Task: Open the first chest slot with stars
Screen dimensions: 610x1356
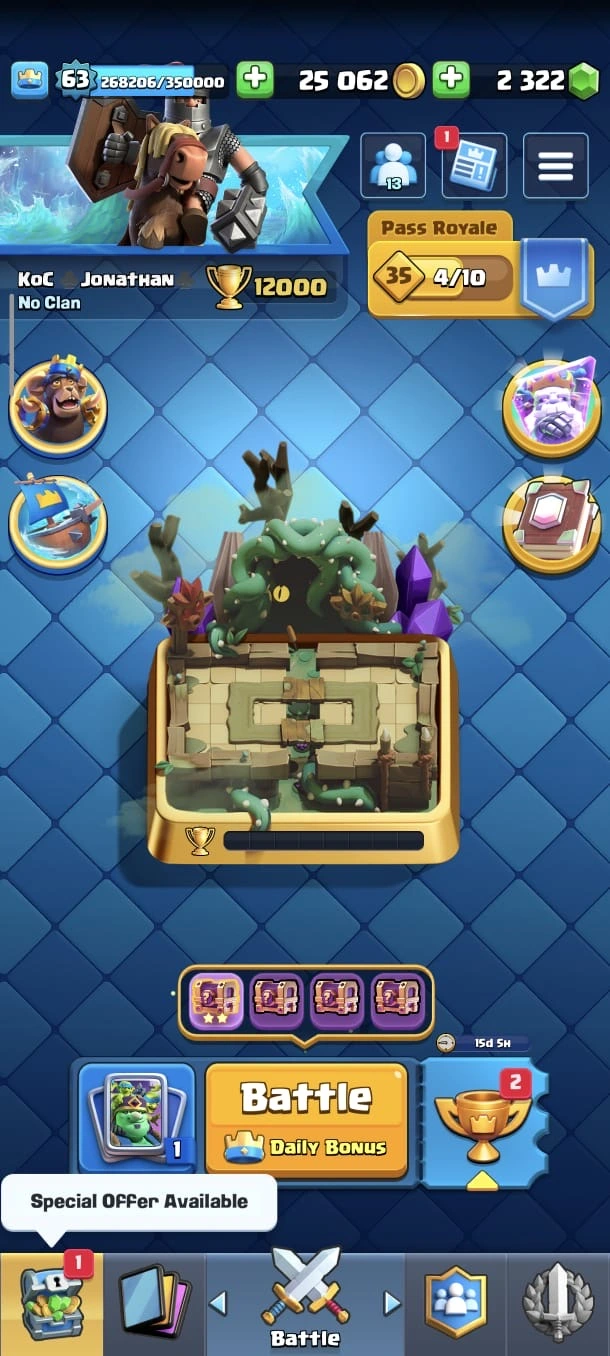Action: 216,1001
